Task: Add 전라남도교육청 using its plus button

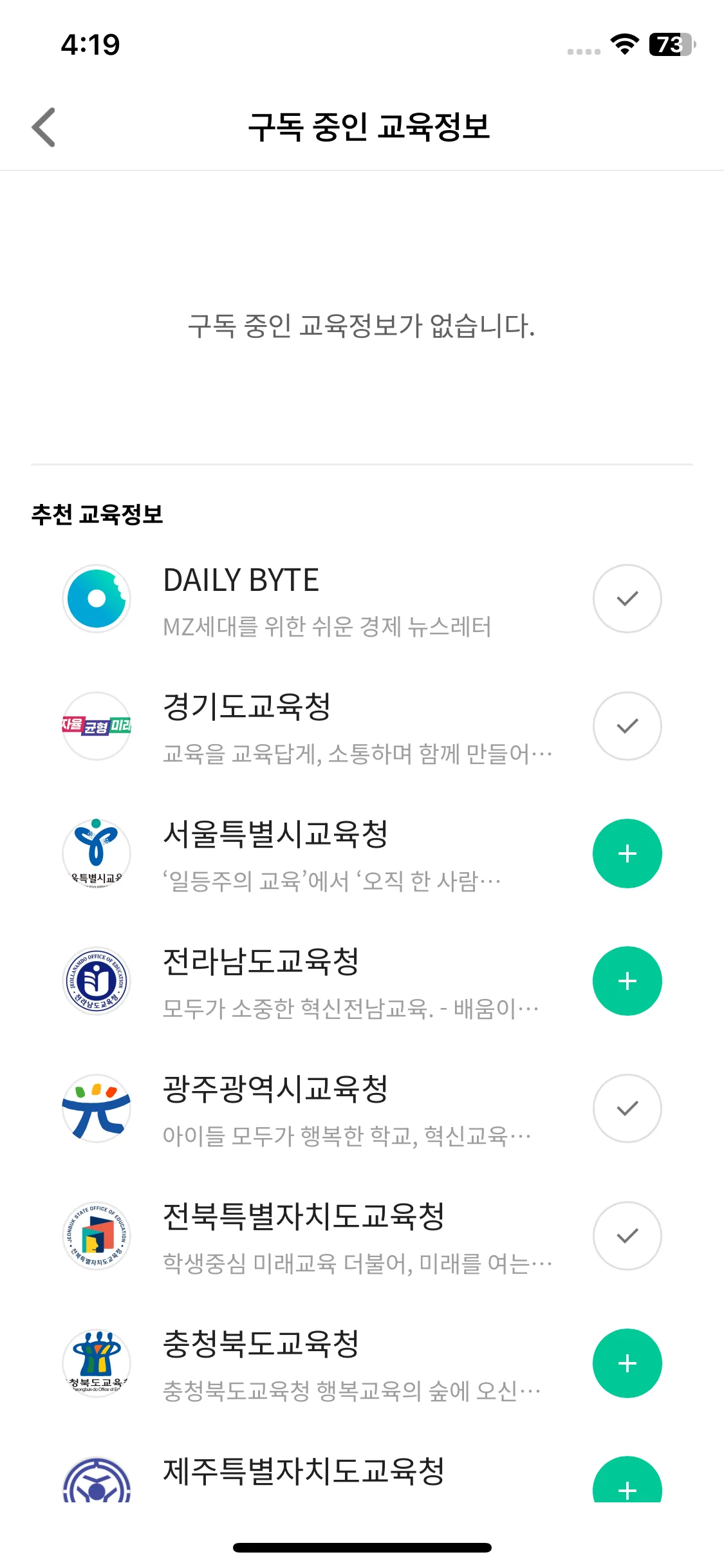Action: [x=627, y=981]
